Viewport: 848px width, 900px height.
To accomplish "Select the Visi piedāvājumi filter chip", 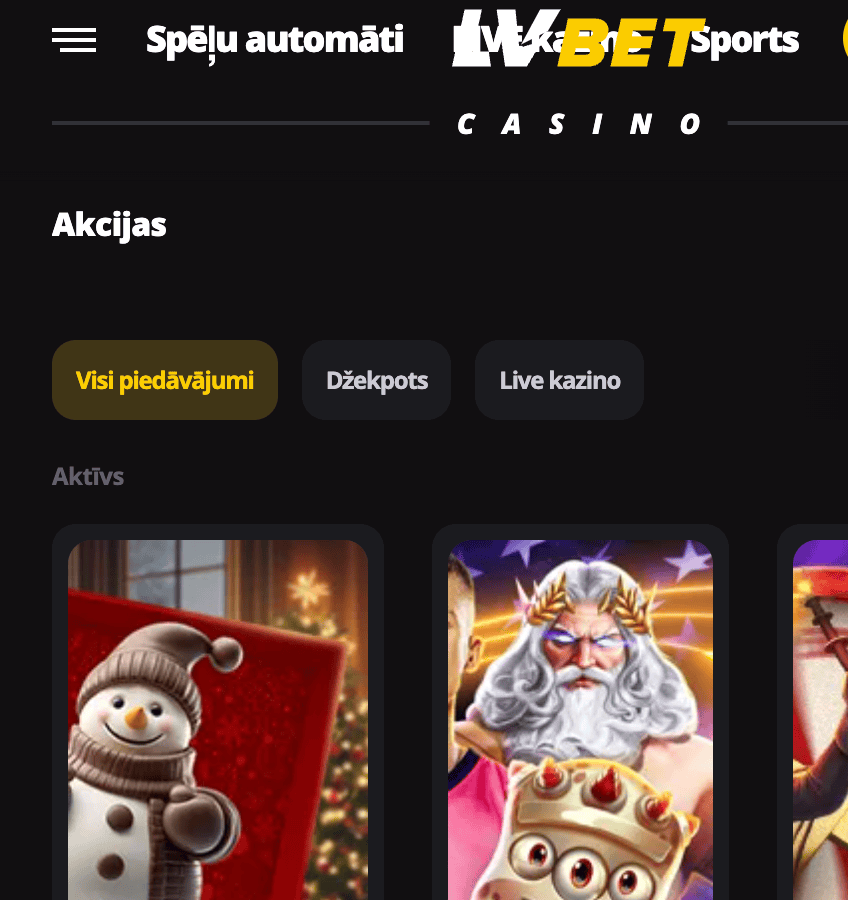I will click(165, 380).
